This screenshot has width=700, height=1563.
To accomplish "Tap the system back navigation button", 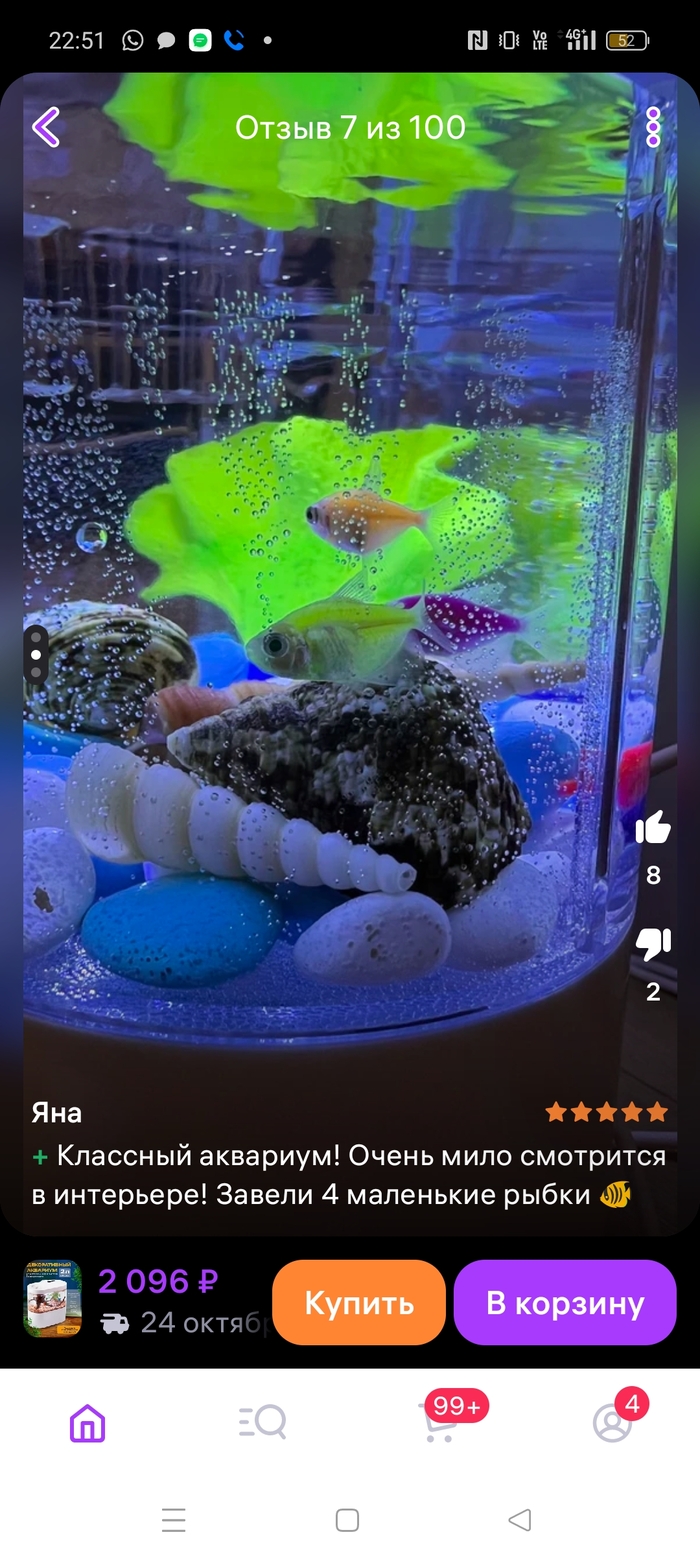I will pyautogui.click(x=520, y=1520).
